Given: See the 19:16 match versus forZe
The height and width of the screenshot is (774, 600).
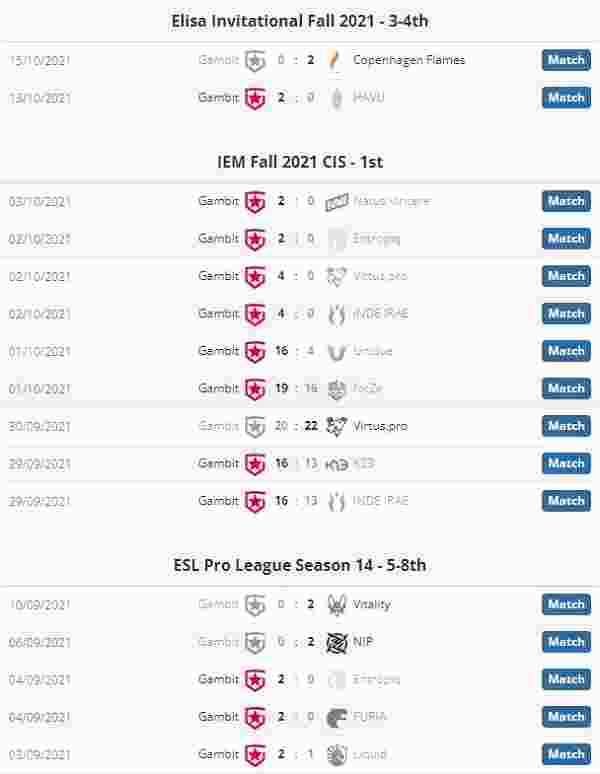Looking at the screenshot, I should (566, 388).
